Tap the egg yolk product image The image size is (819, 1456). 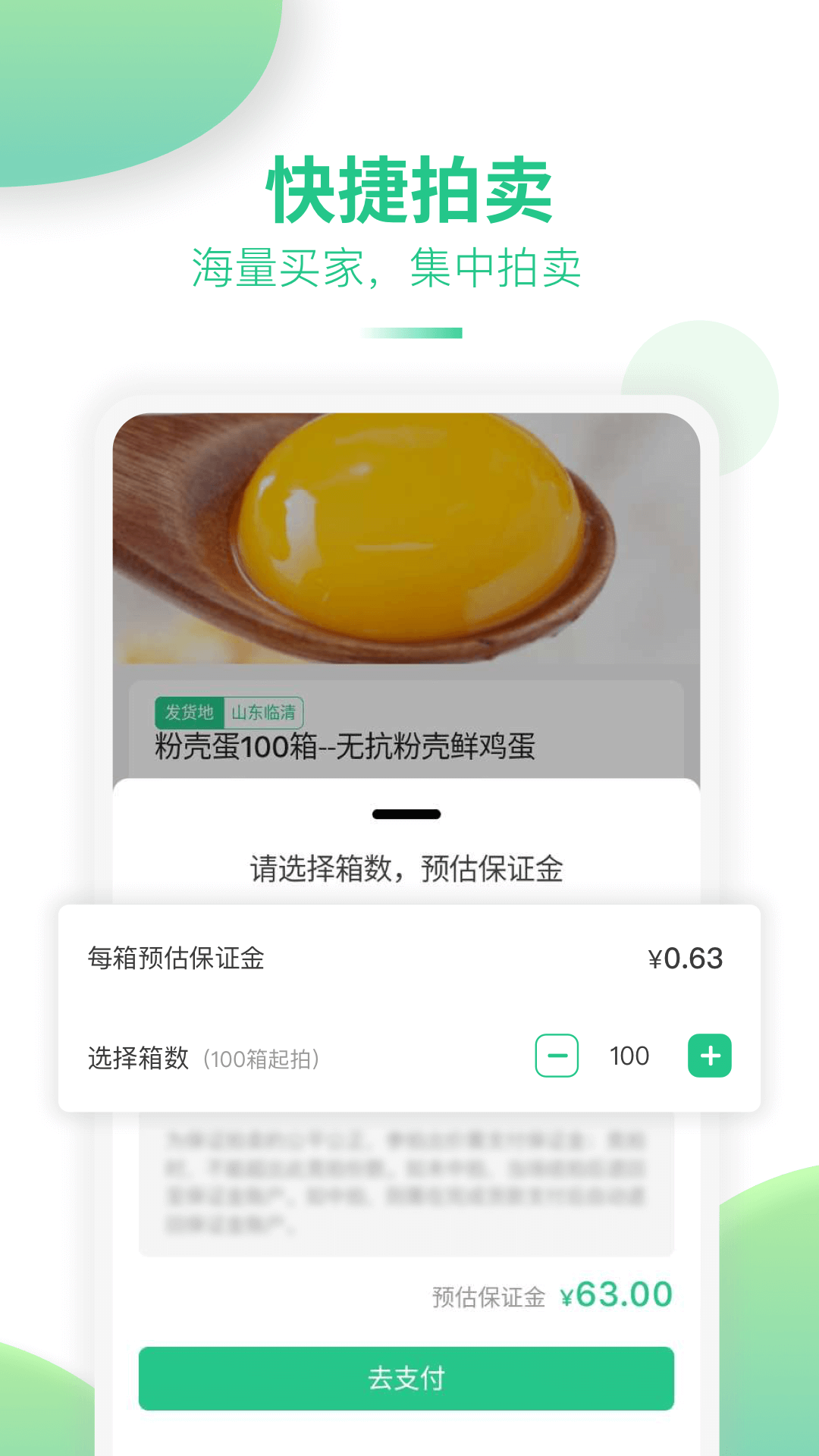[x=409, y=546]
